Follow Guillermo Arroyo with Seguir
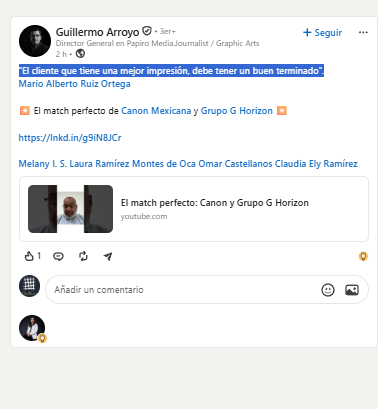 point(322,33)
